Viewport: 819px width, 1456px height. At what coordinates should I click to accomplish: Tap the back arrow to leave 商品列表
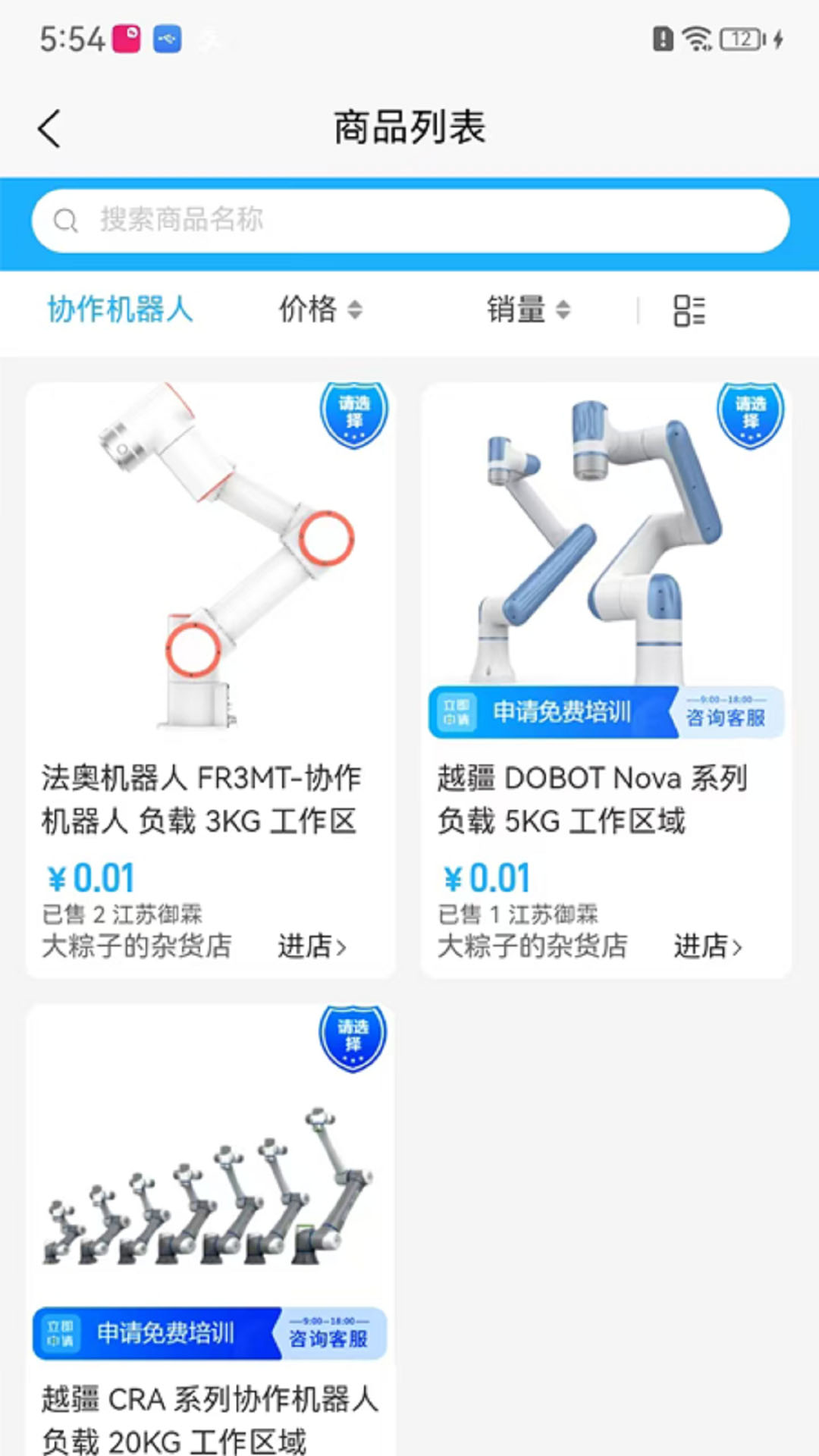click(x=50, y=127)
